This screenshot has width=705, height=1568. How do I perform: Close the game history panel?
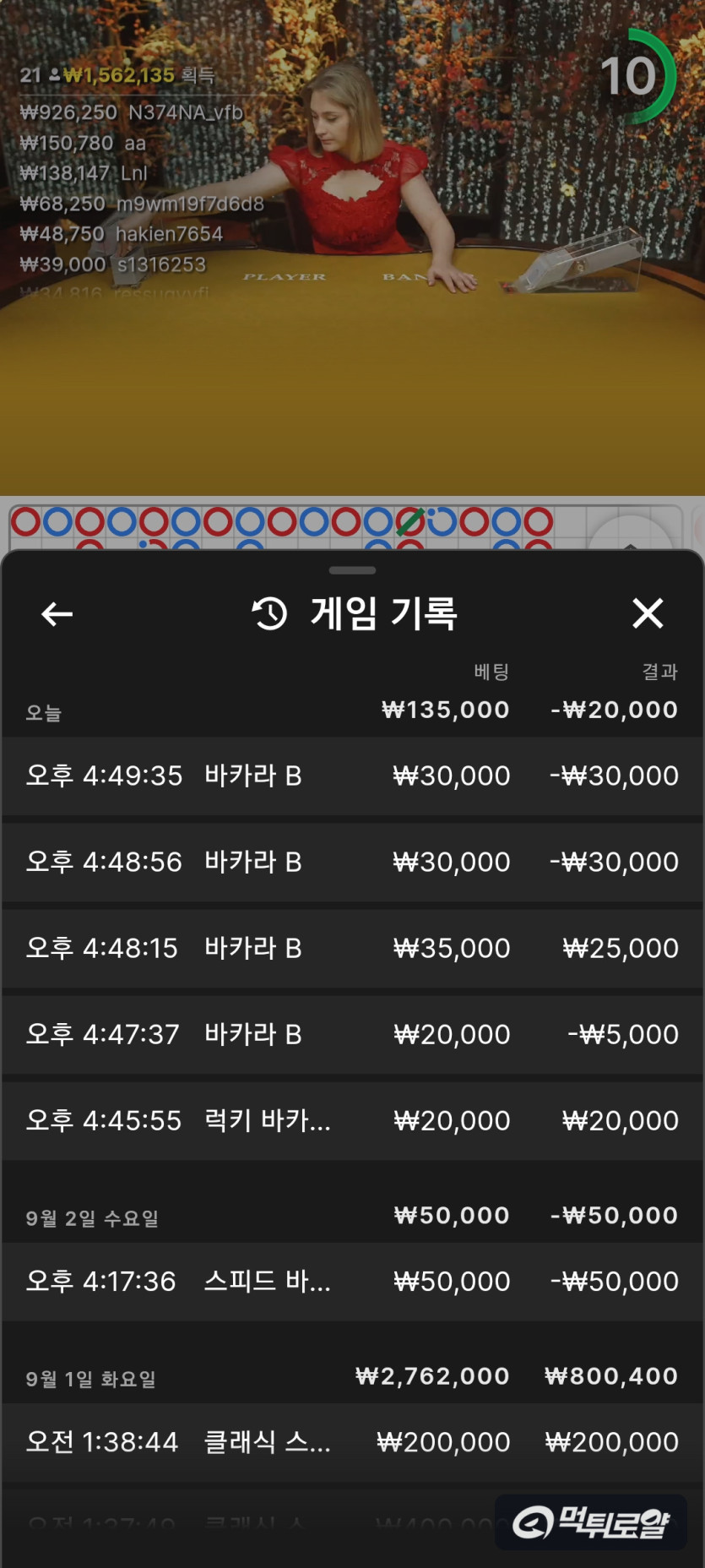click(648, 613)
